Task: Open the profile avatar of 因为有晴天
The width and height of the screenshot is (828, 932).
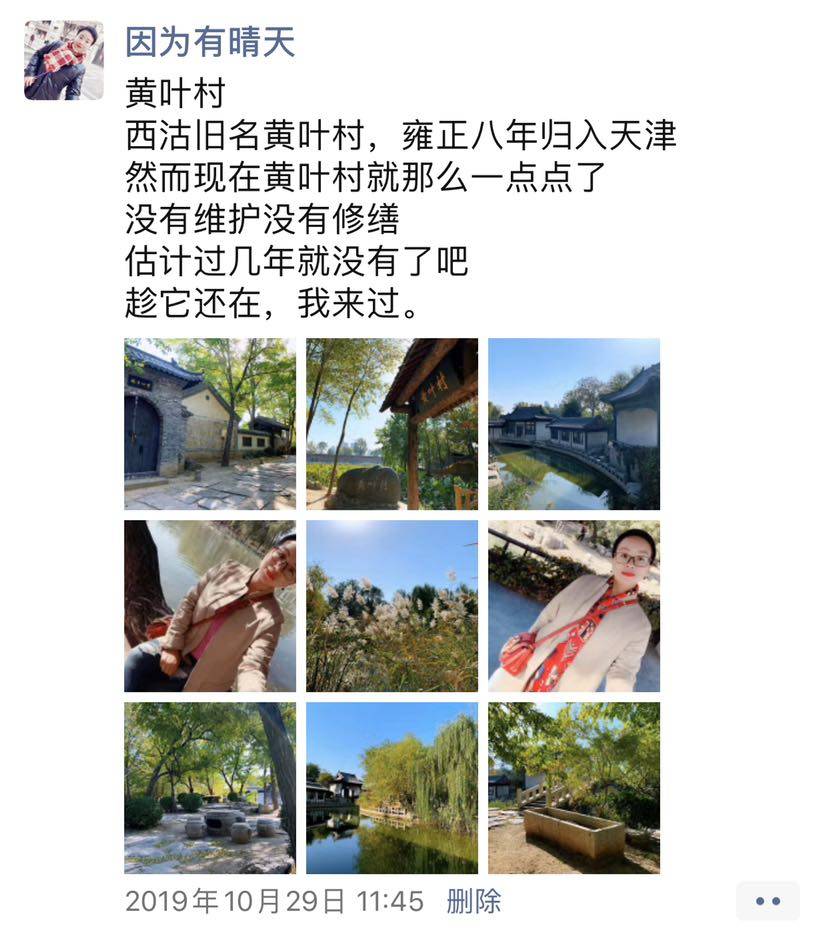Action: coord(63,60)
